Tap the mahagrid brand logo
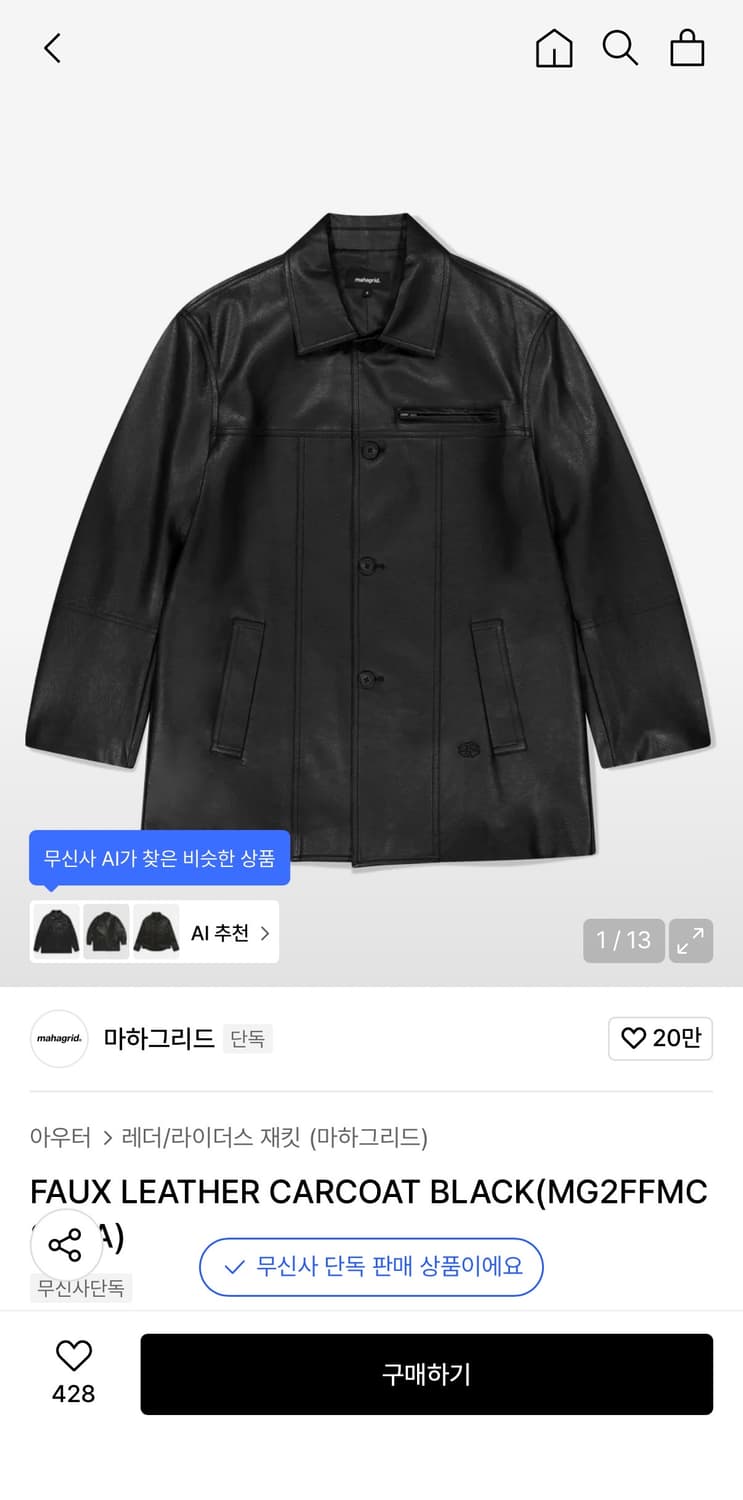The width and height of the screenshot is (743, 1500). point(58,1039)
